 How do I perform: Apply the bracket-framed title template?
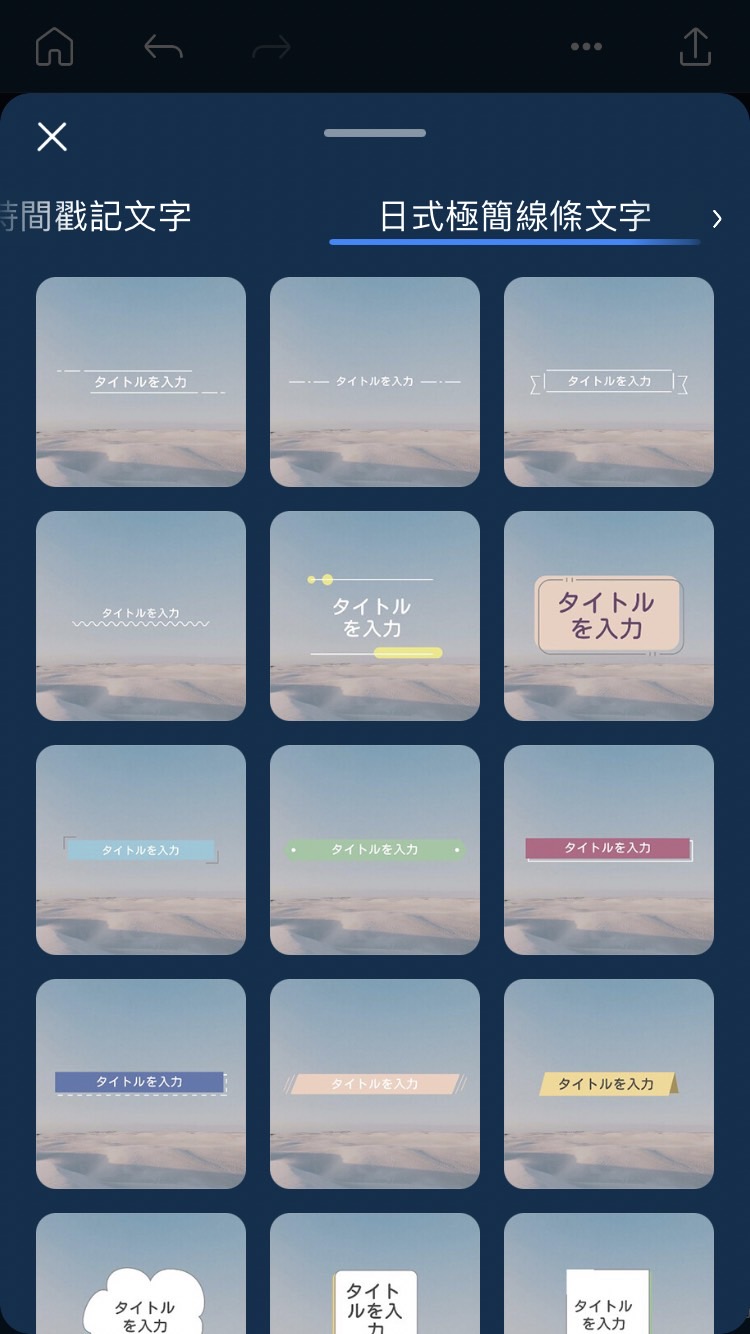[x=609, y=382]
